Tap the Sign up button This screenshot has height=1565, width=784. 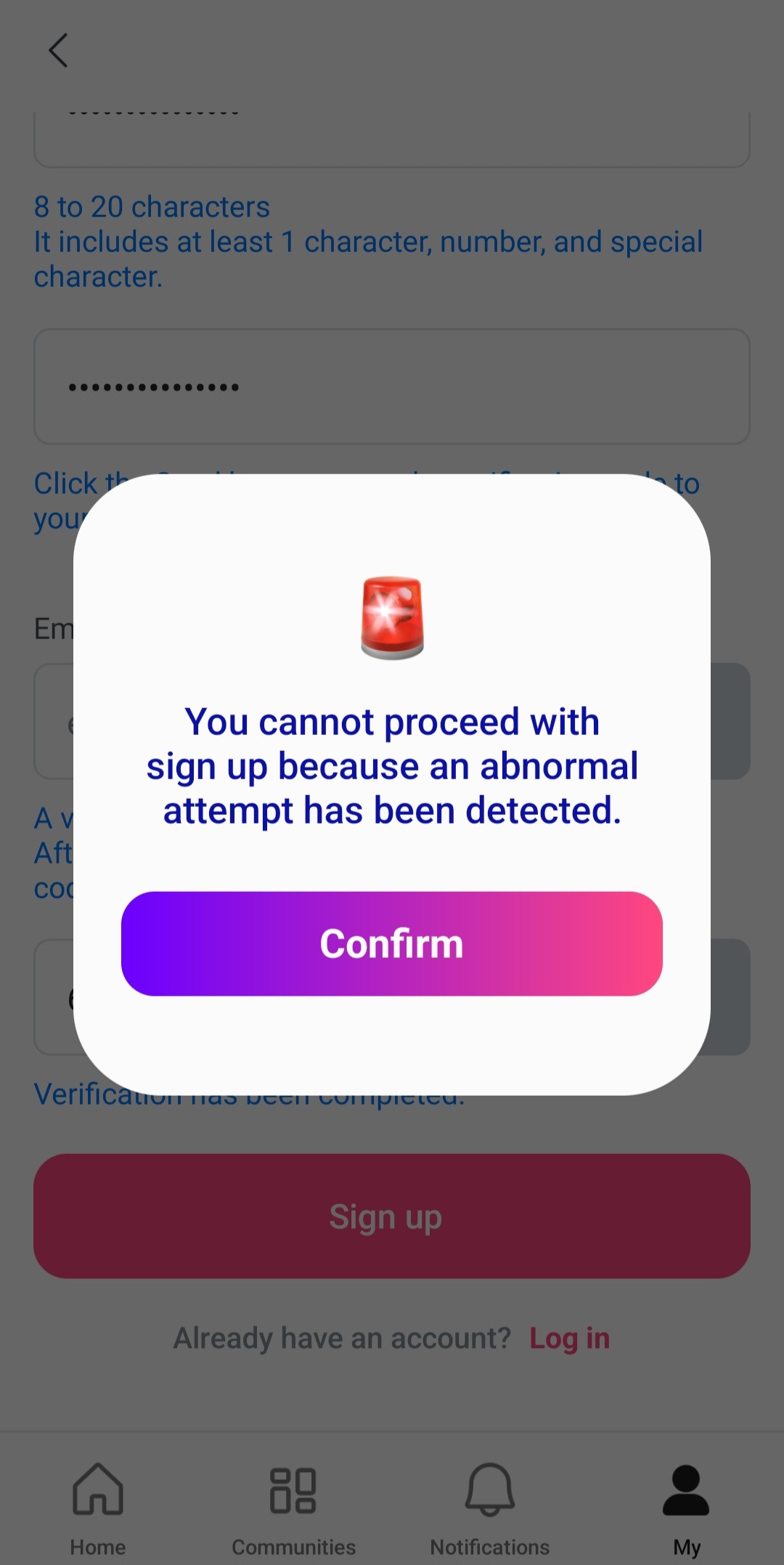[x=391, y=1216]
